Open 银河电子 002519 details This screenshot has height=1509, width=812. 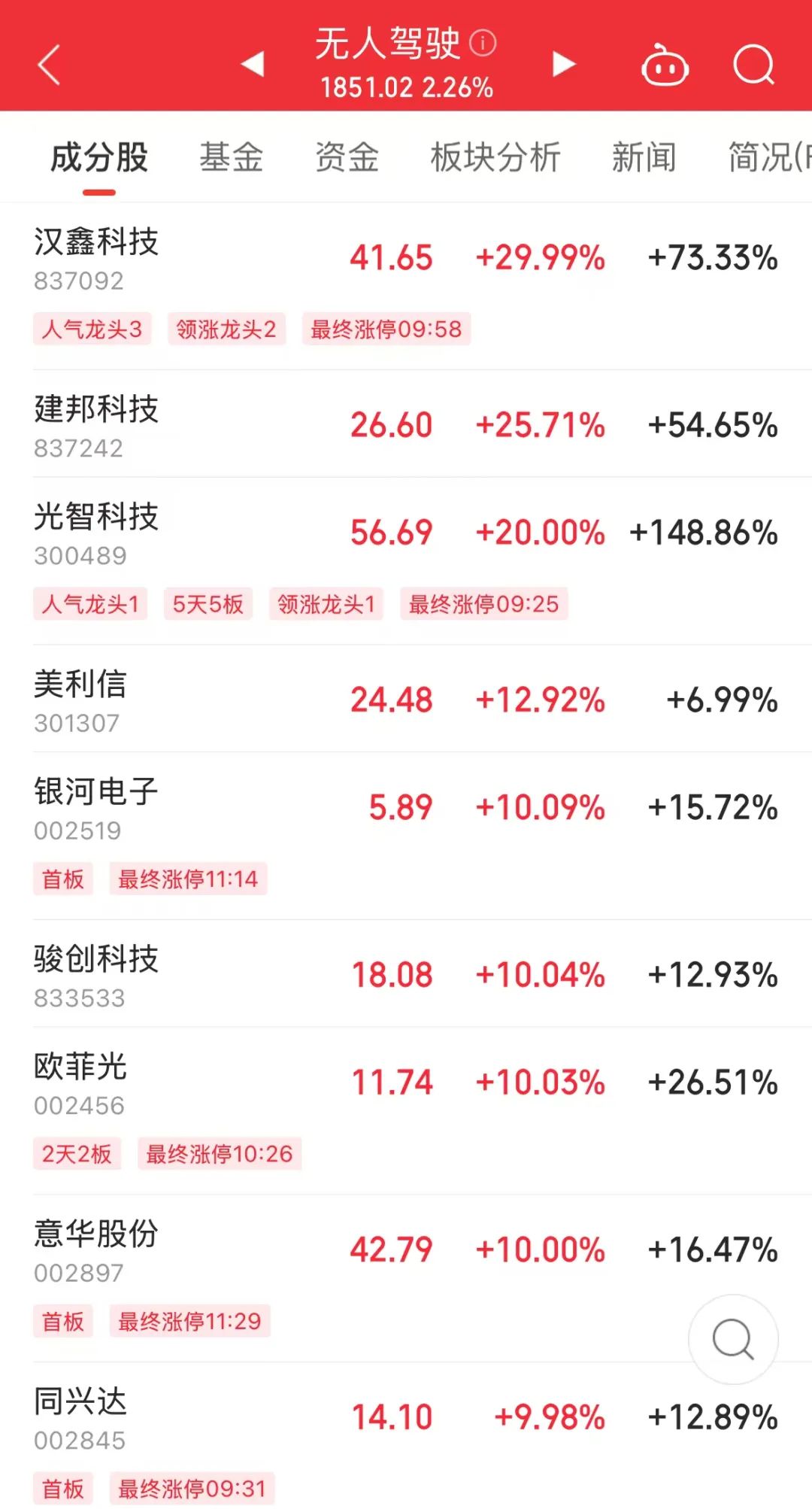(406, 836)
